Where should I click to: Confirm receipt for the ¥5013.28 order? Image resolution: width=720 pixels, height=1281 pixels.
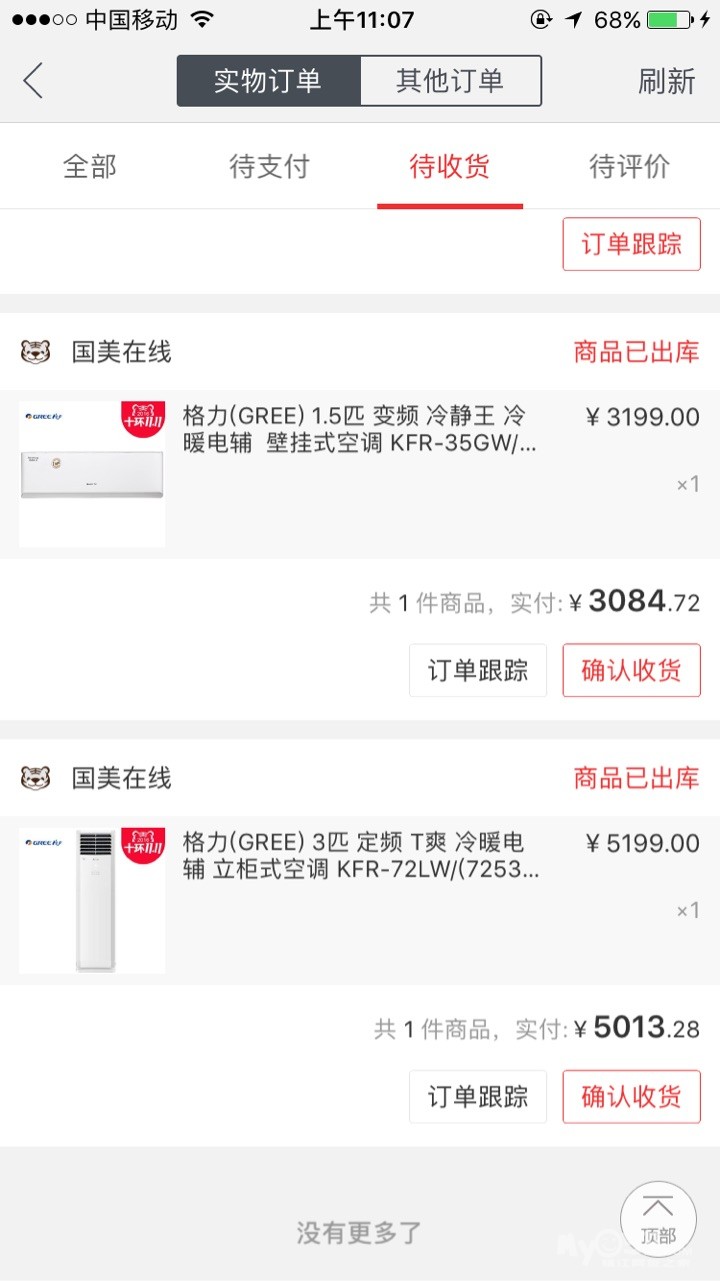pos(631,1096)
